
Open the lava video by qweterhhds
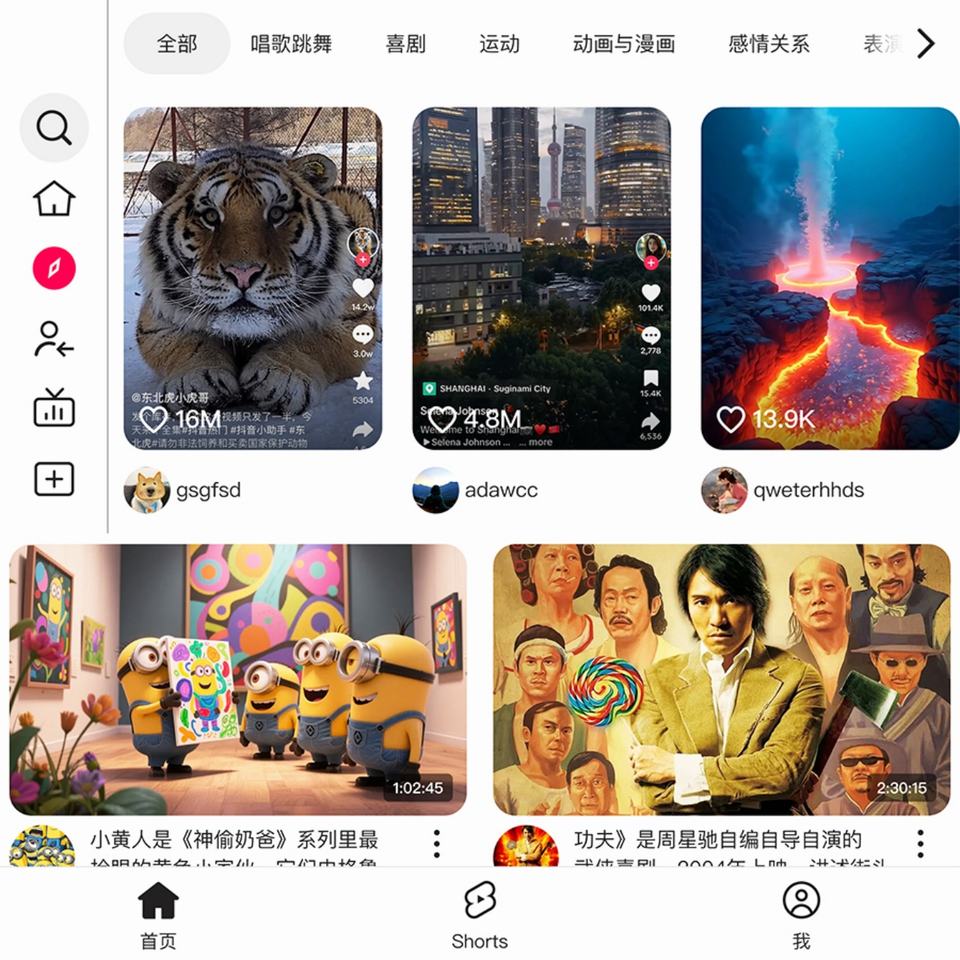830,279
